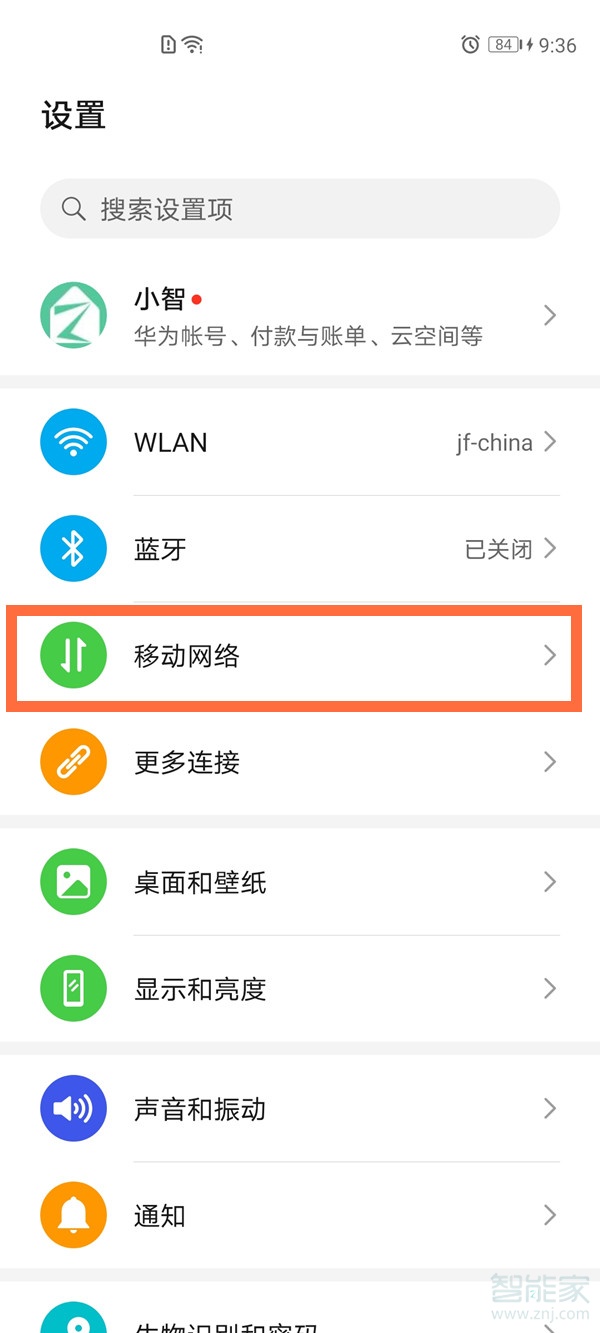The height and width of the screenshot is (1333, 600).
Task: Open 桌面和壁纸 home screen and wallpaper
Action: click(300, 882)
